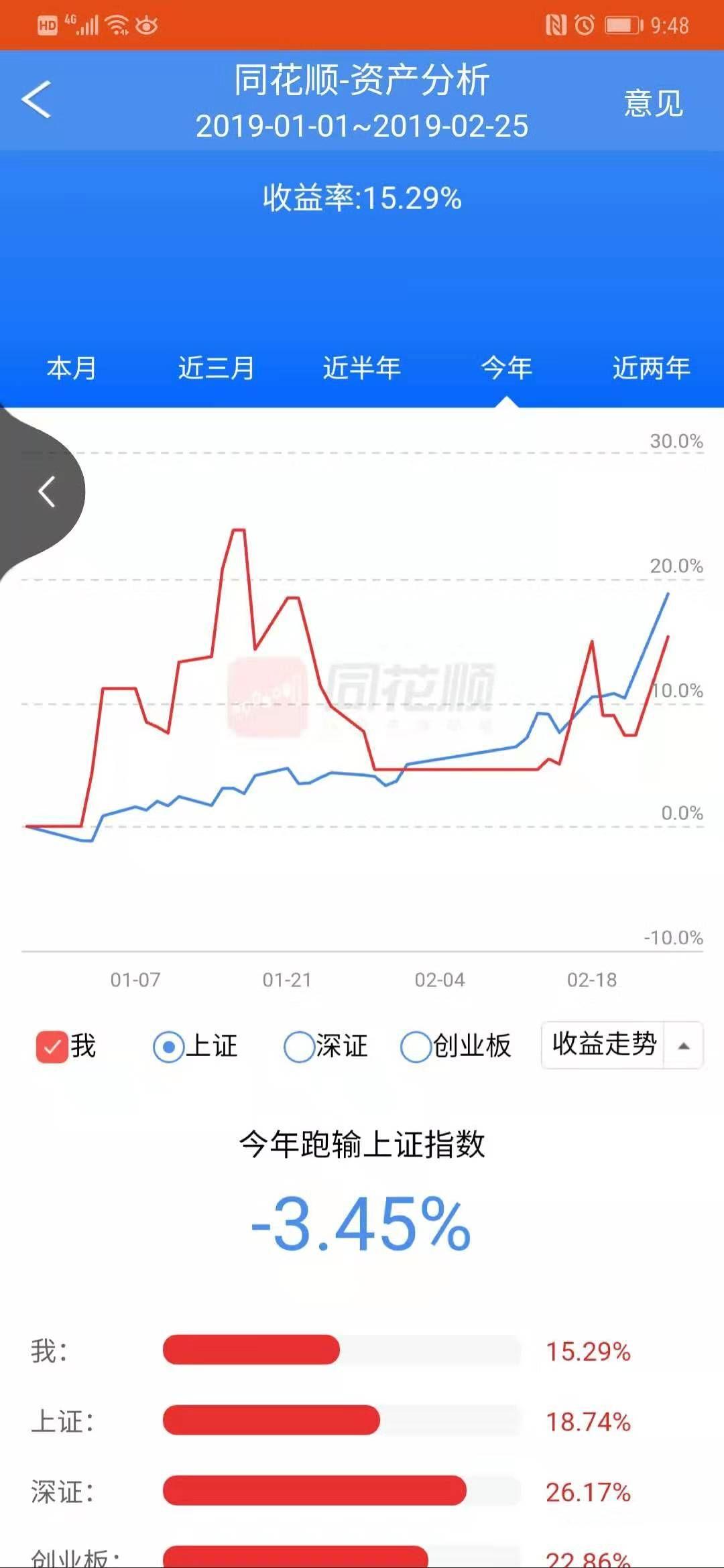Tap the gray side-edge back handle
Image resolution: width=724 pixels, height=1568 pixels.
pos(42,492)
